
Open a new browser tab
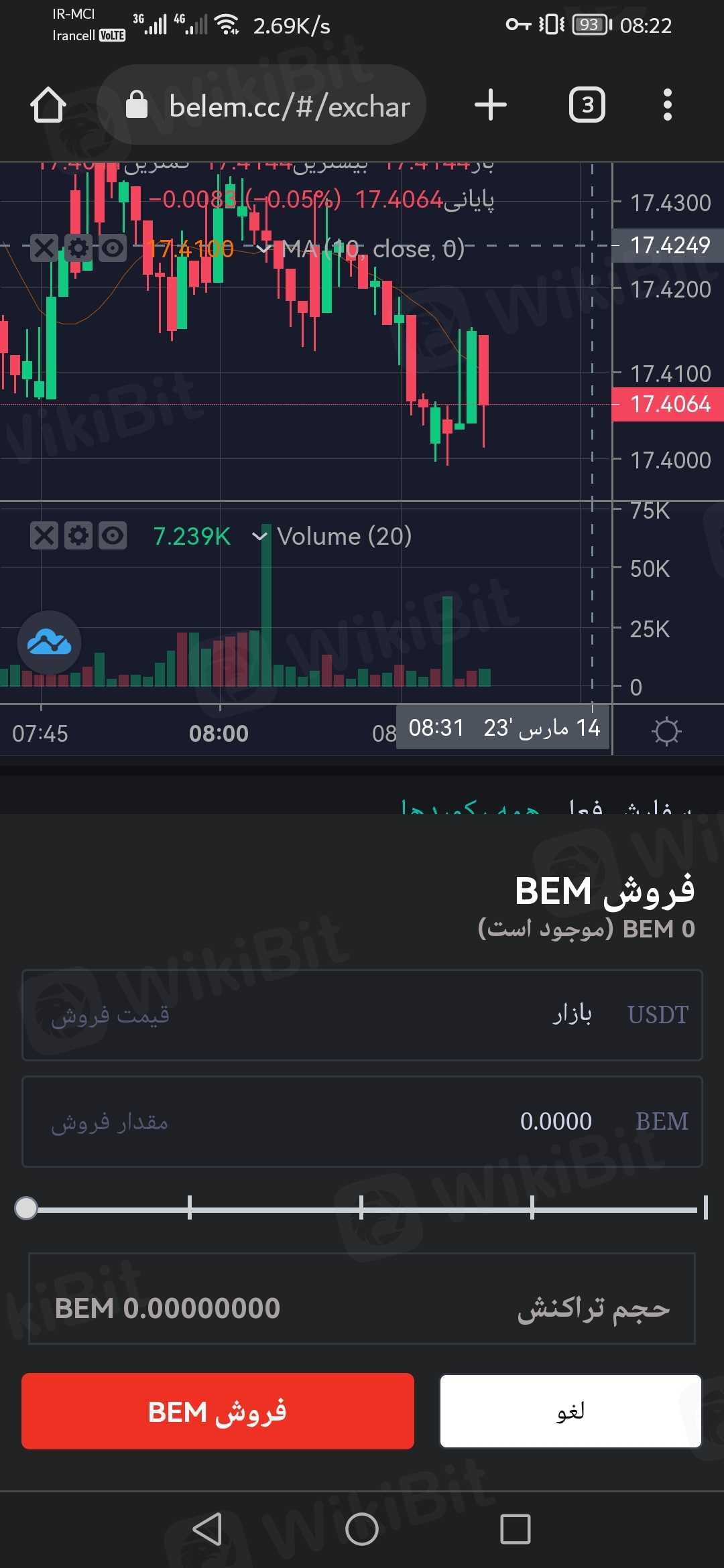point(491,105)
